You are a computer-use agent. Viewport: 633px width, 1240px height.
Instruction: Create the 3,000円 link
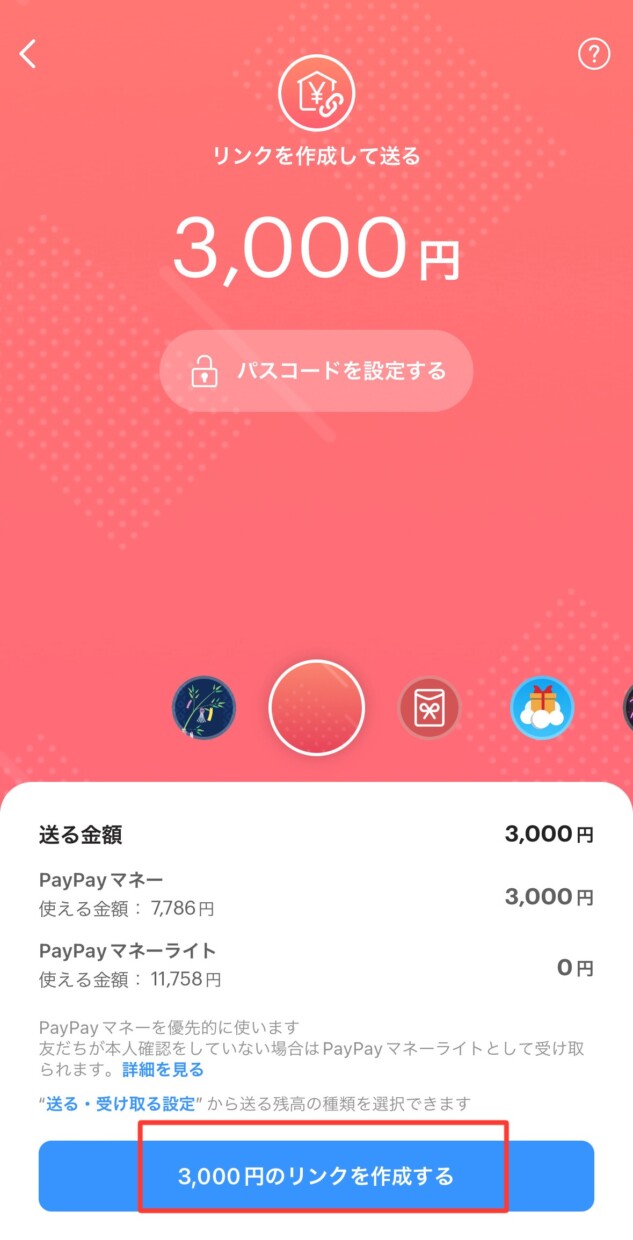(x=316, y=1176)
